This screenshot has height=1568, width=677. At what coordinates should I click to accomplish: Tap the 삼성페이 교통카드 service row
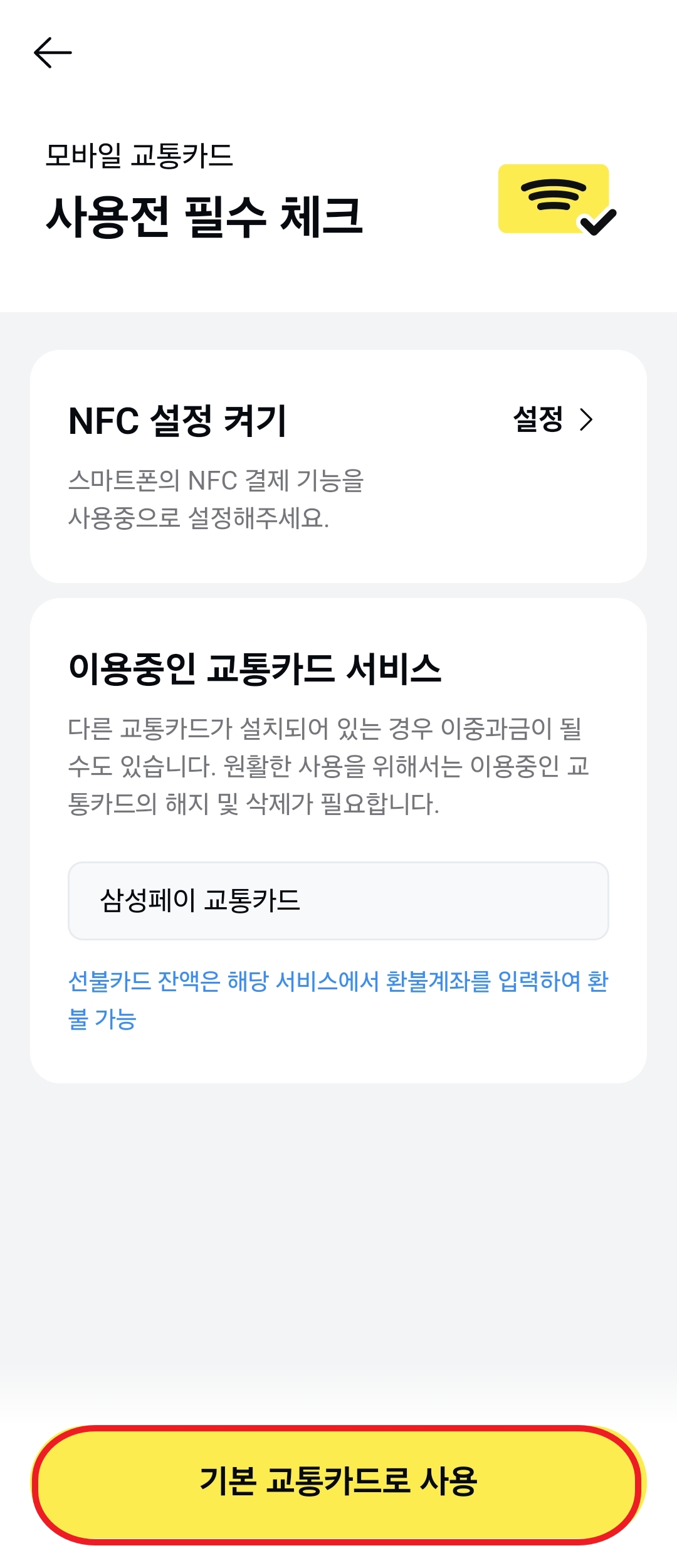tap(338, 901)
